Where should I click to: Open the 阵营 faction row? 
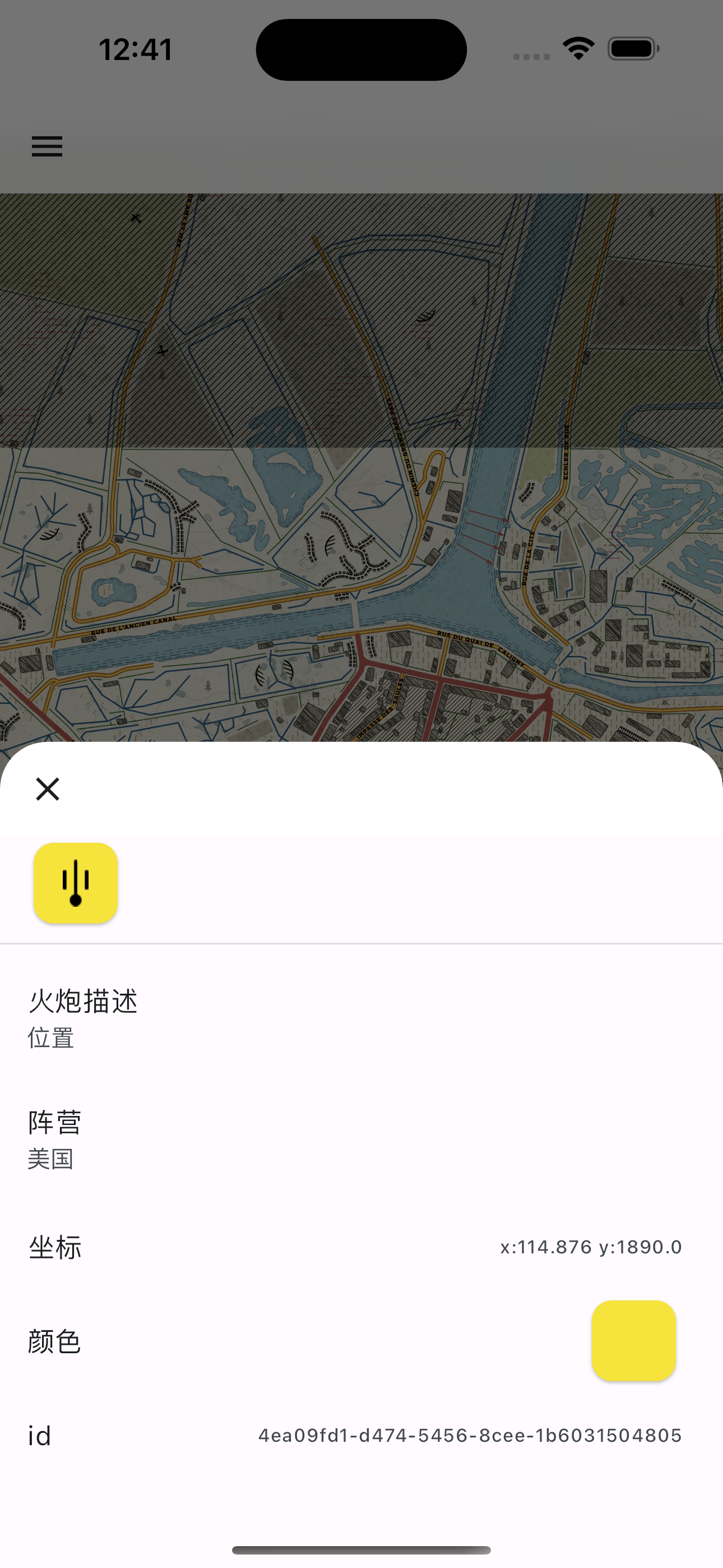(361, 1140)
